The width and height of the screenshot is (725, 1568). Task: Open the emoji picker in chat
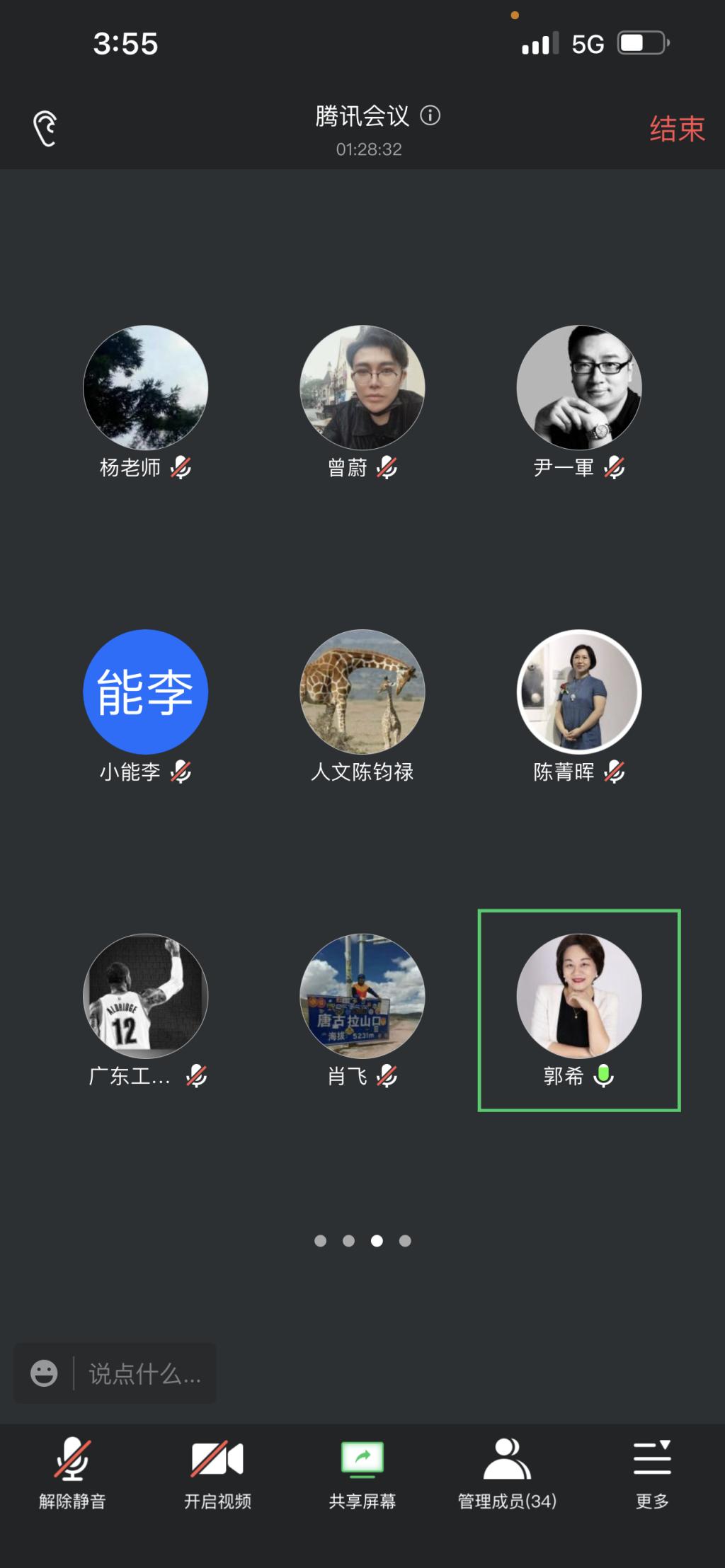tap(44, 1374)
